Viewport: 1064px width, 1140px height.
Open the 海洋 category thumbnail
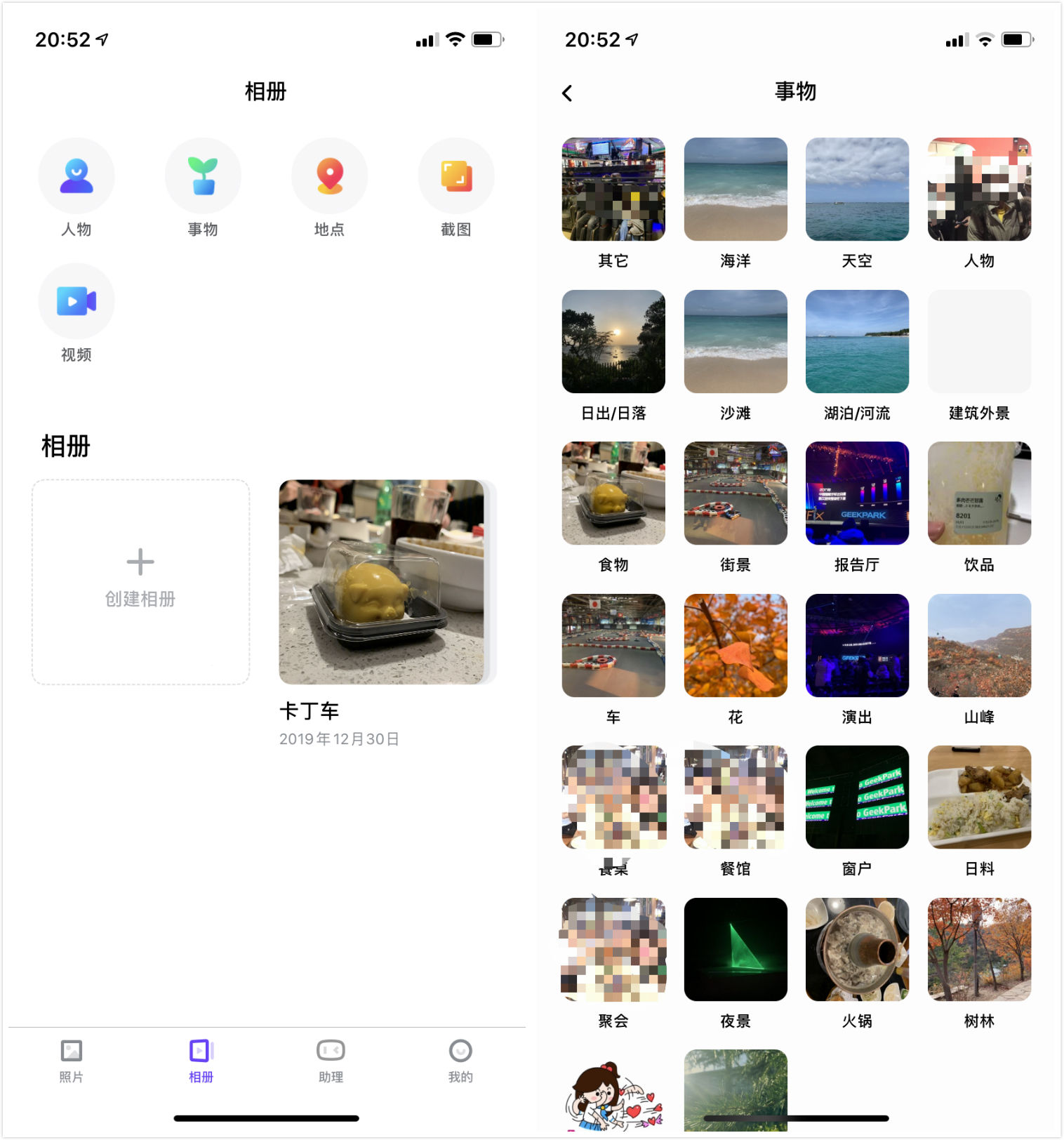pos(735,188)
